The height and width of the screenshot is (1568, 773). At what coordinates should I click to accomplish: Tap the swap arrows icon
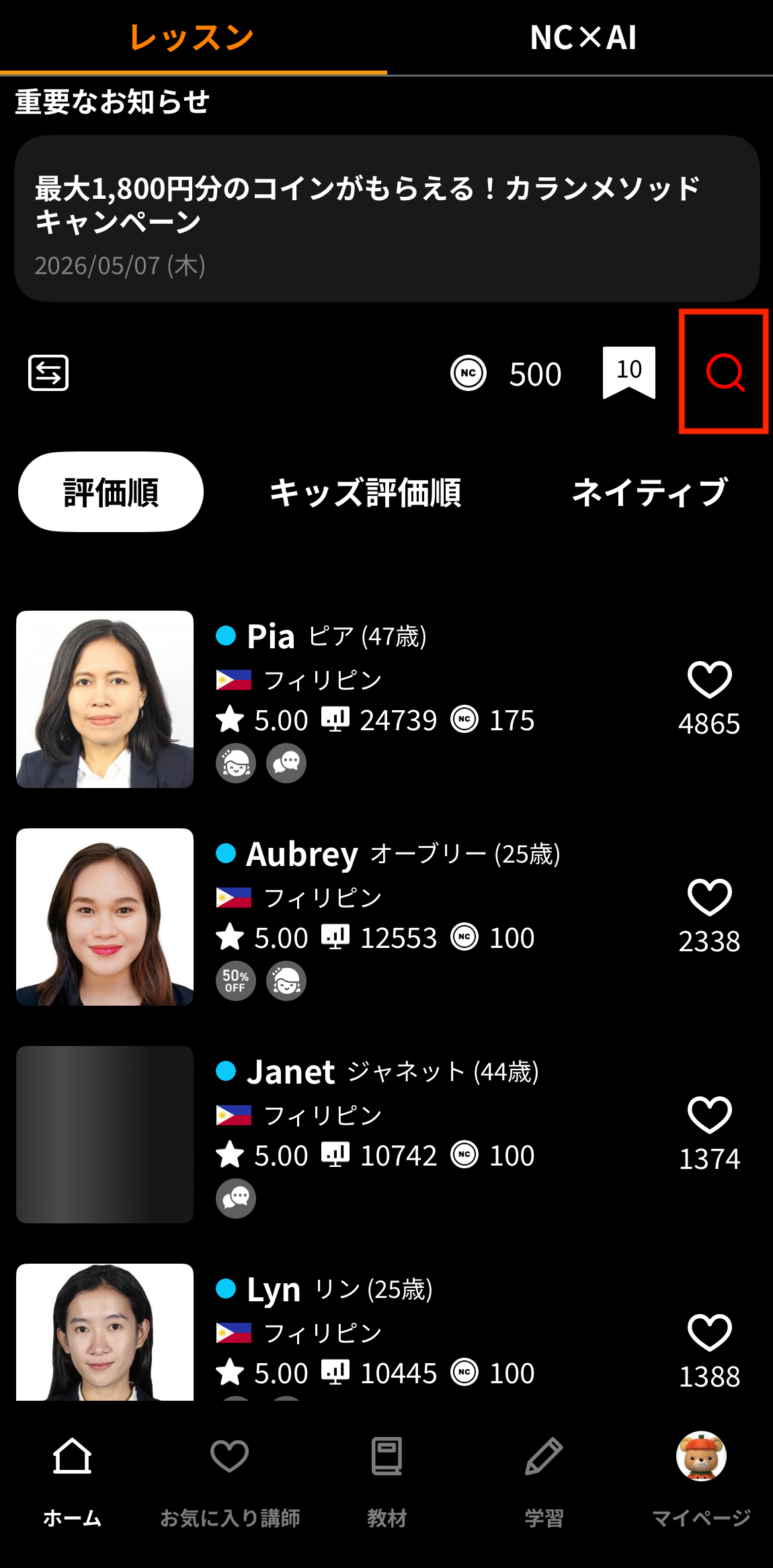[48, 373]
